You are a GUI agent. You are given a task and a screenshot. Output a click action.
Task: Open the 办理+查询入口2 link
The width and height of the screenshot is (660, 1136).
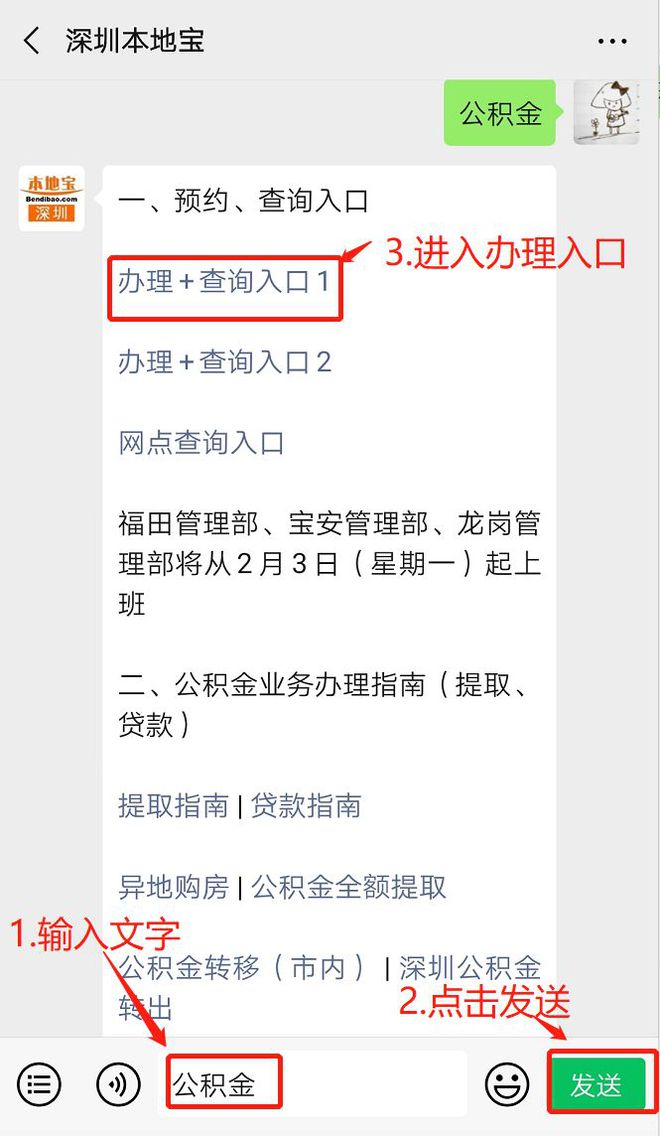tap(224, 362)
